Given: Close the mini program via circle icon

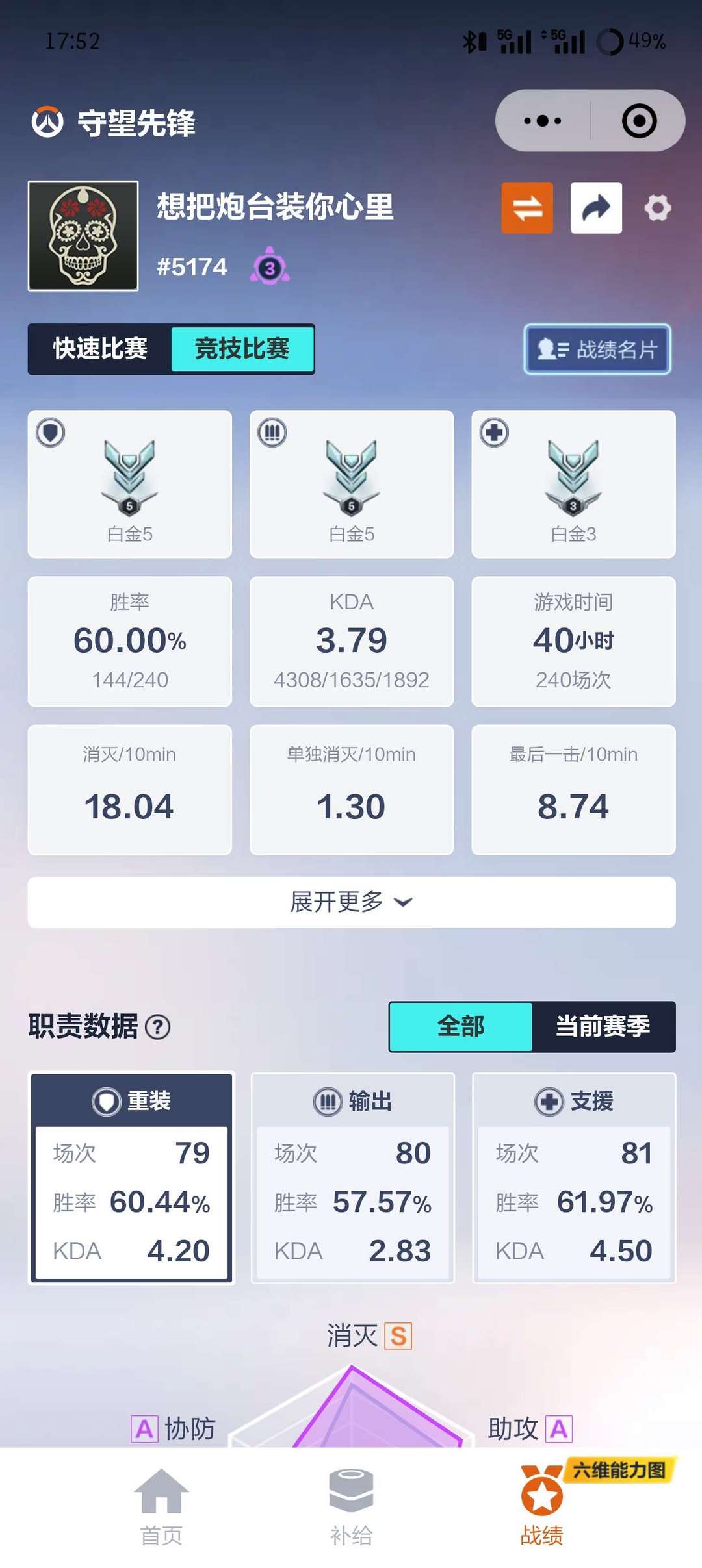Looking at the screenshot, I should [x=639, y=121].
